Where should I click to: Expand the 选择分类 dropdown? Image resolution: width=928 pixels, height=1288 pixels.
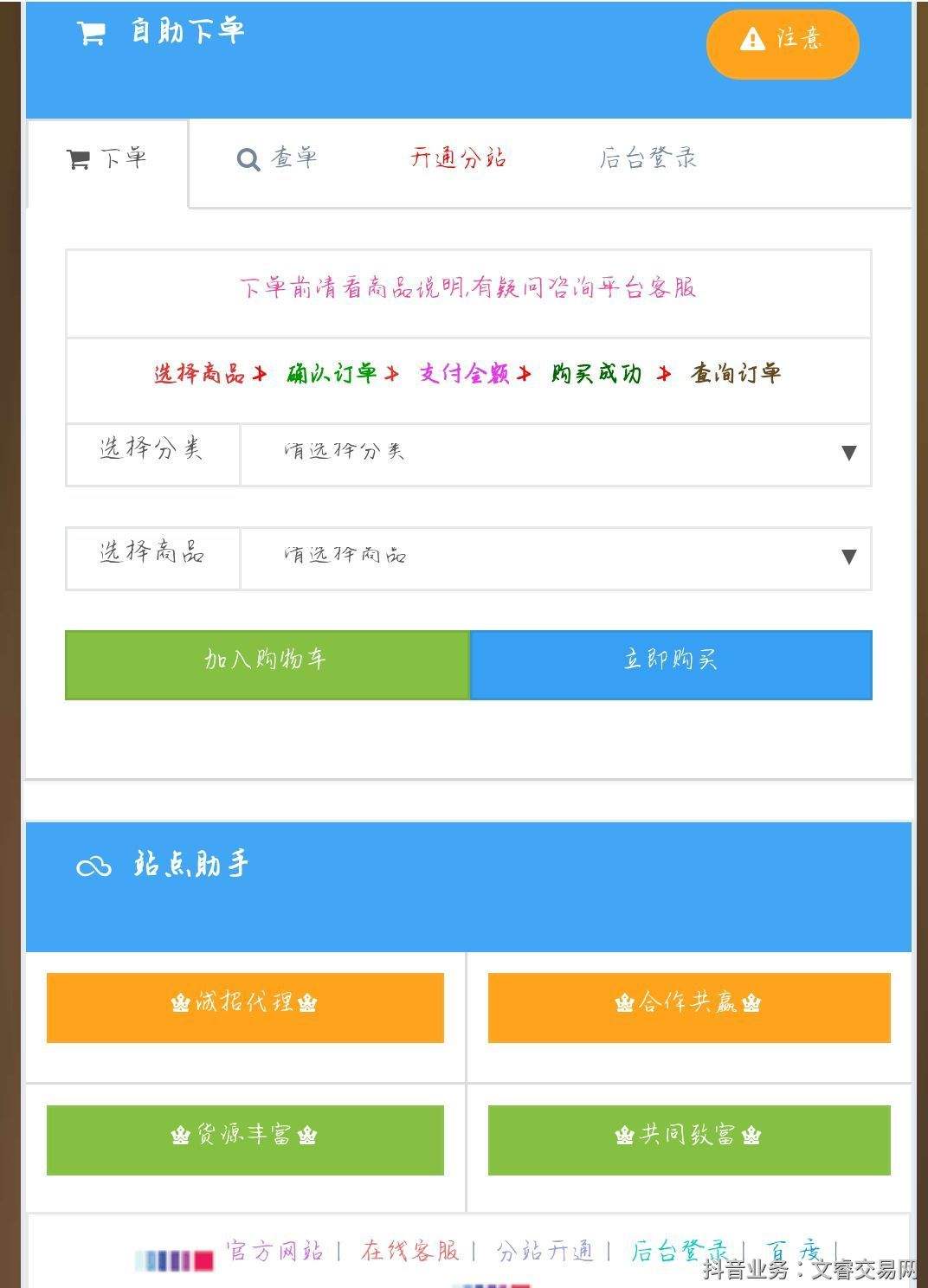[554, 454]
